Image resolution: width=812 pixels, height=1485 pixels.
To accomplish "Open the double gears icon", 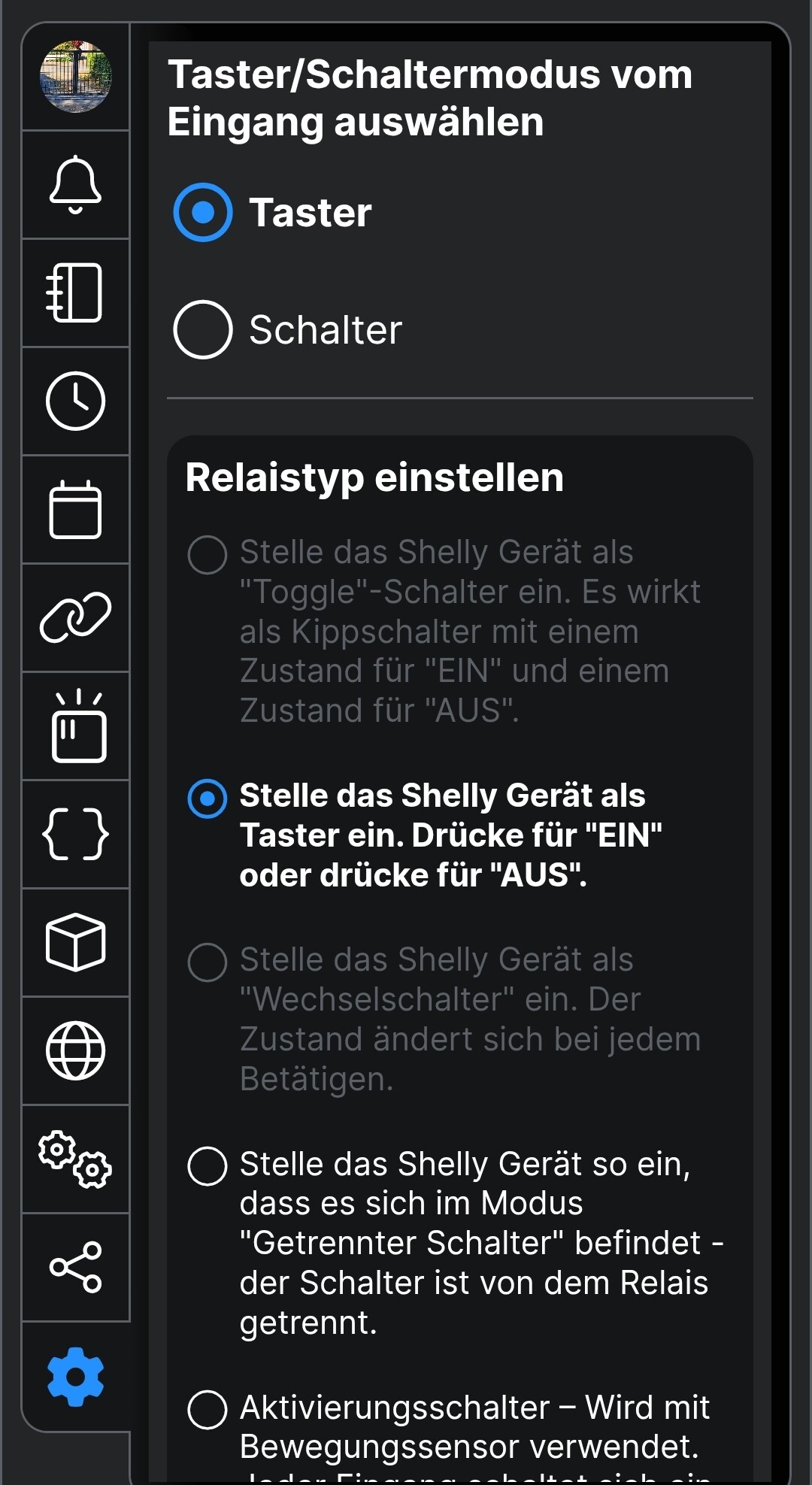I will [x=75, y=1159].
